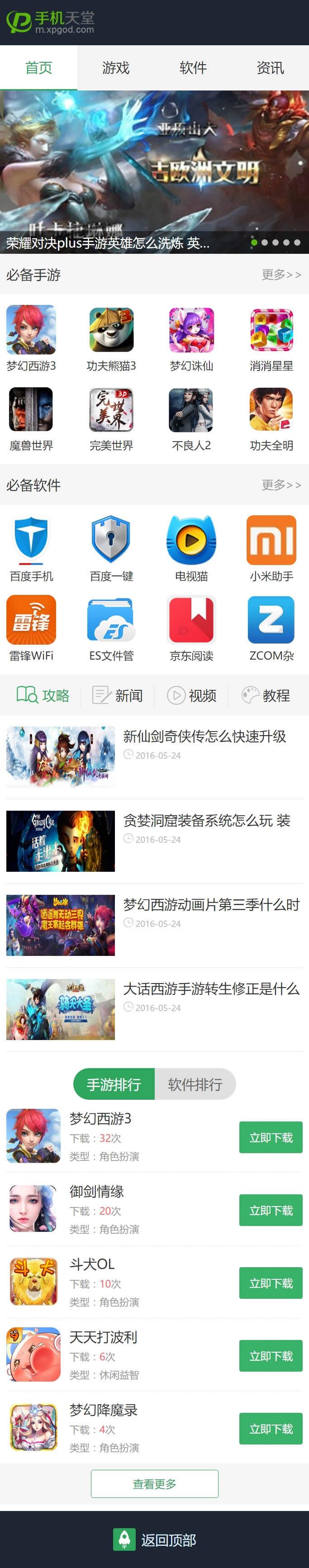Screen dimensions: 309x1568
Task: Open 大话西游手游转生修正 article
Action: click(211, 988)
